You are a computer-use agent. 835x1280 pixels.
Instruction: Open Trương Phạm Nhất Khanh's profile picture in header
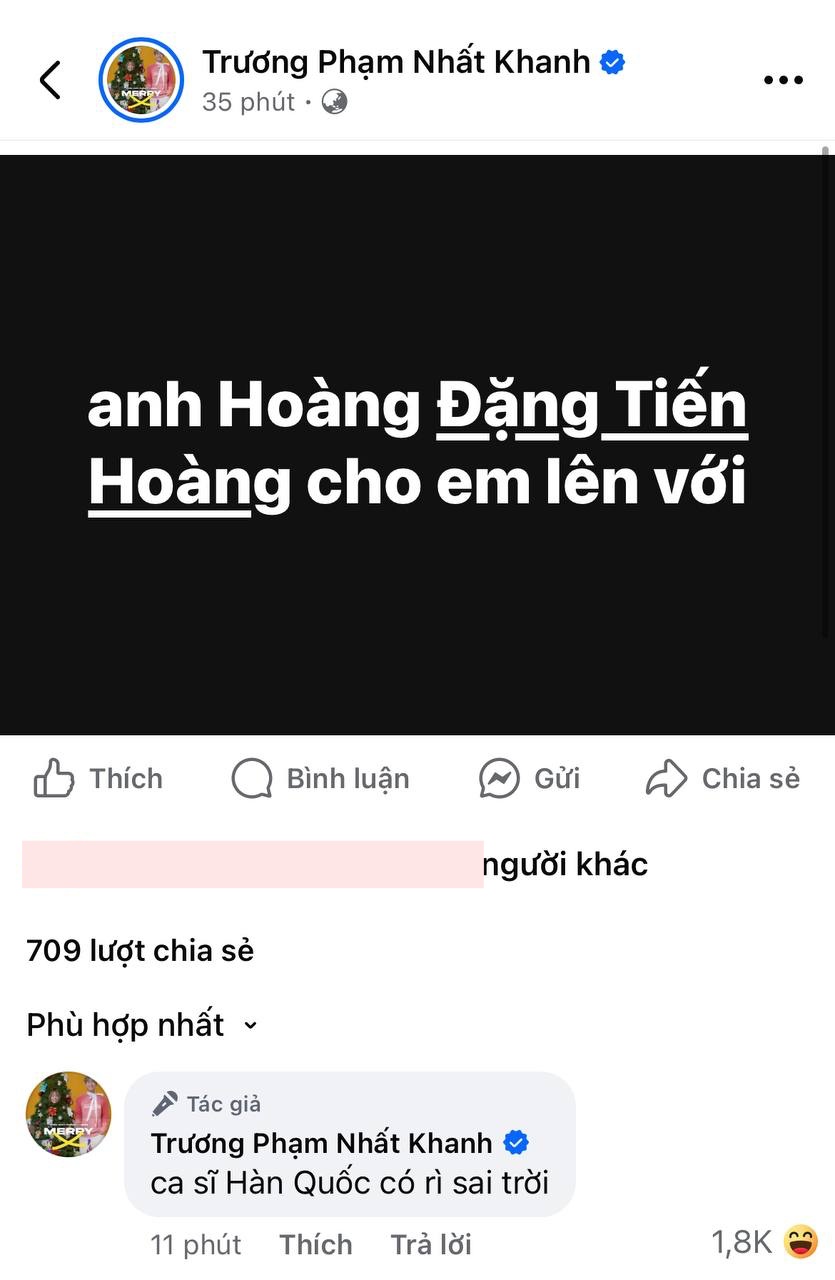[141, 80]
